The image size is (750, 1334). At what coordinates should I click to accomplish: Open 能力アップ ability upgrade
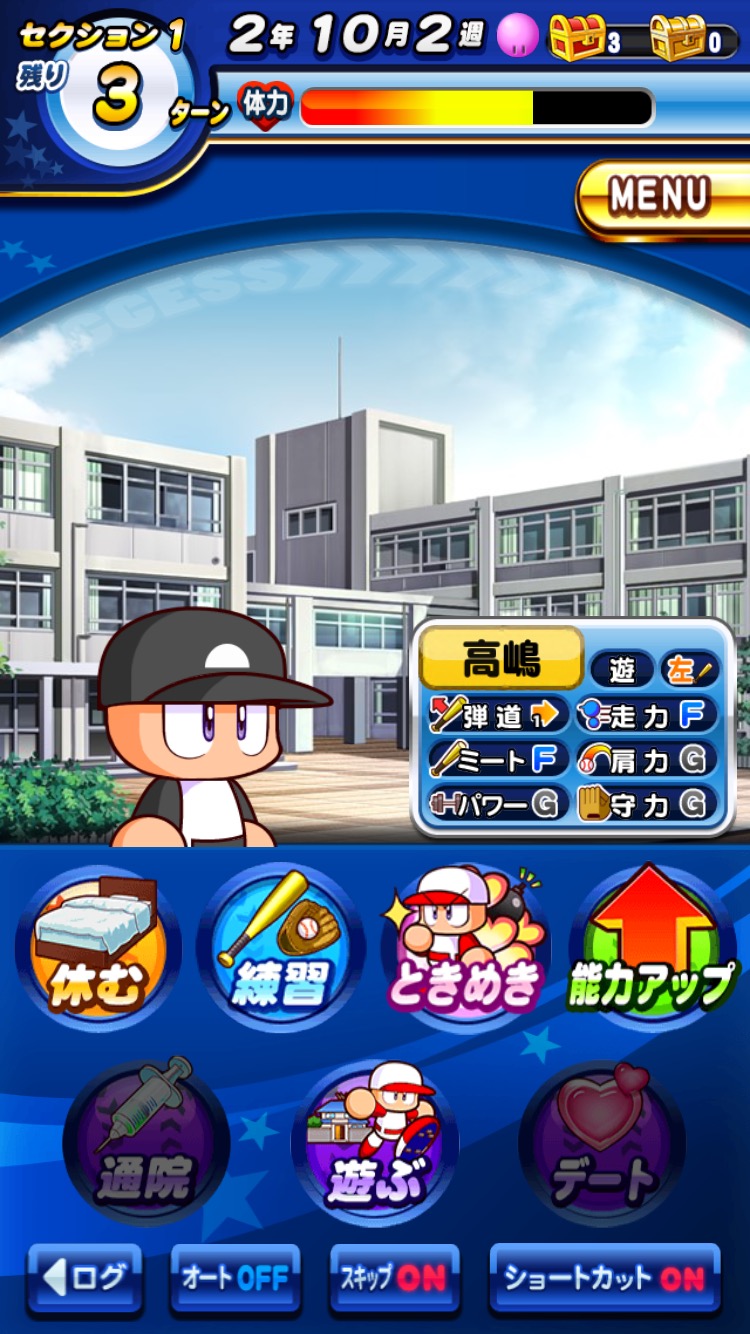pos(652,947)
